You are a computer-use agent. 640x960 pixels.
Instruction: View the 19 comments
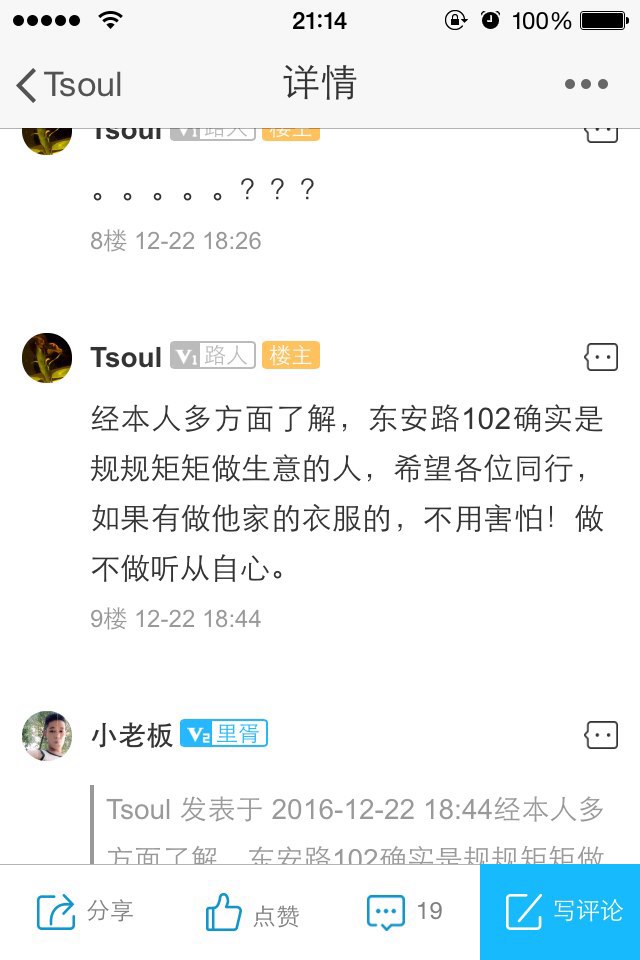click(x=405, y=911)
